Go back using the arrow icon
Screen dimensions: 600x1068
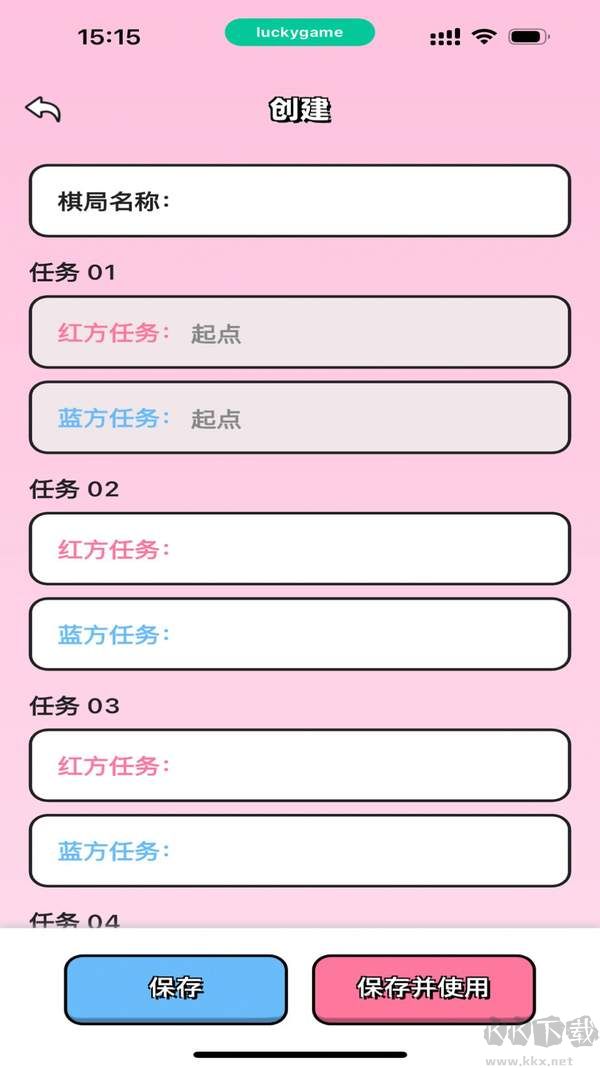pyautogui.click(x=43, y=110)
